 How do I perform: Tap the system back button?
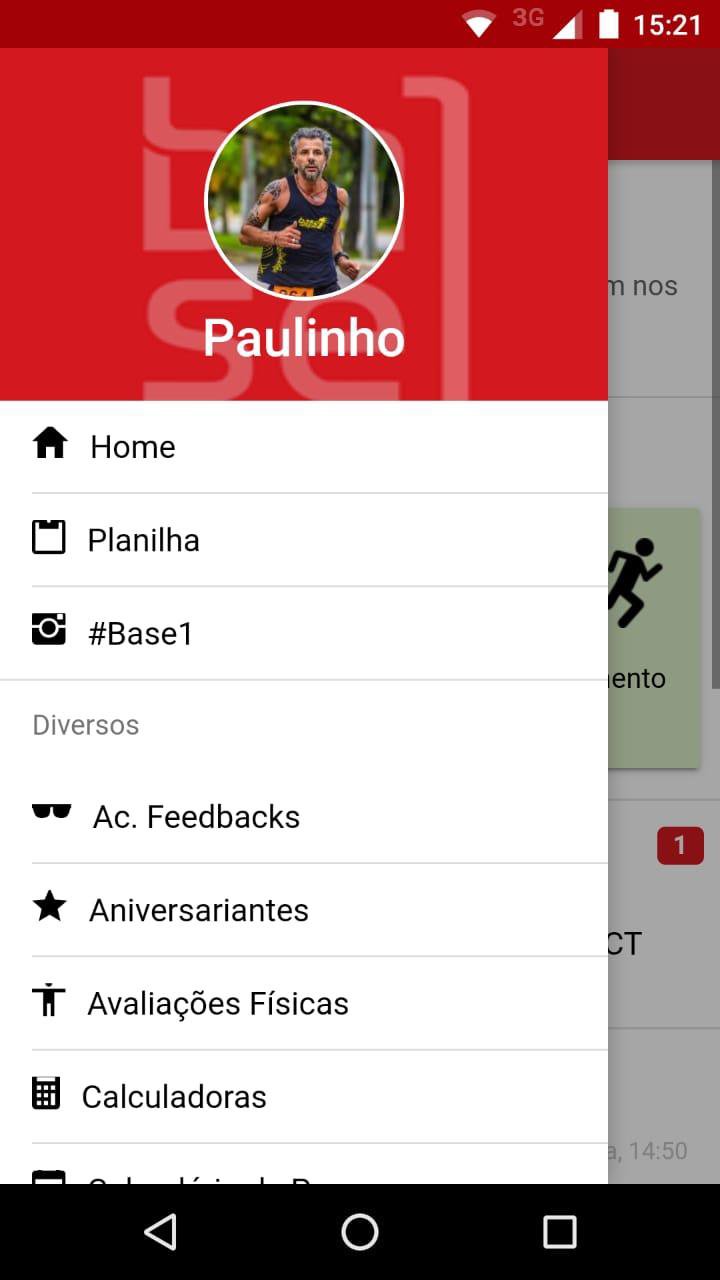point(160,1232)
